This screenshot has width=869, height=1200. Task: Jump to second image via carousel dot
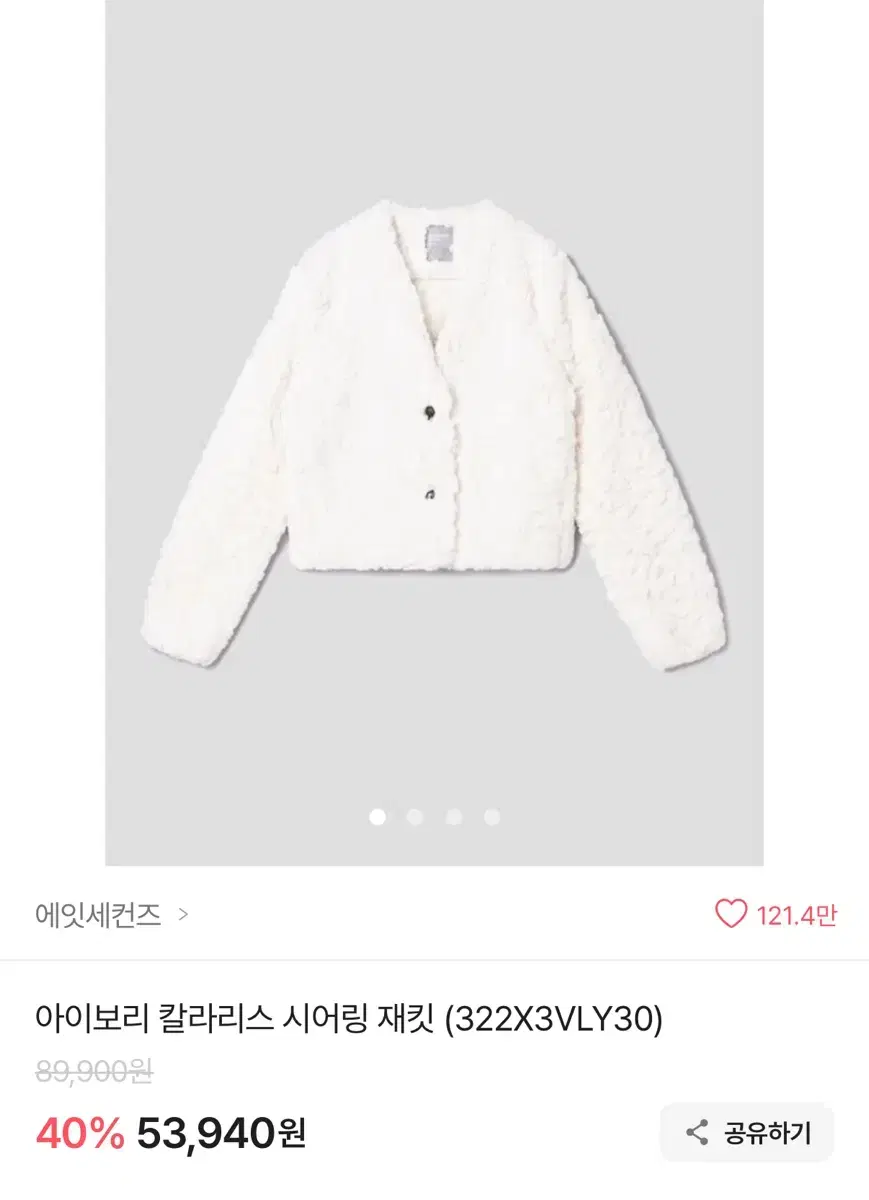pyautogui.click(x=415, y=818)
